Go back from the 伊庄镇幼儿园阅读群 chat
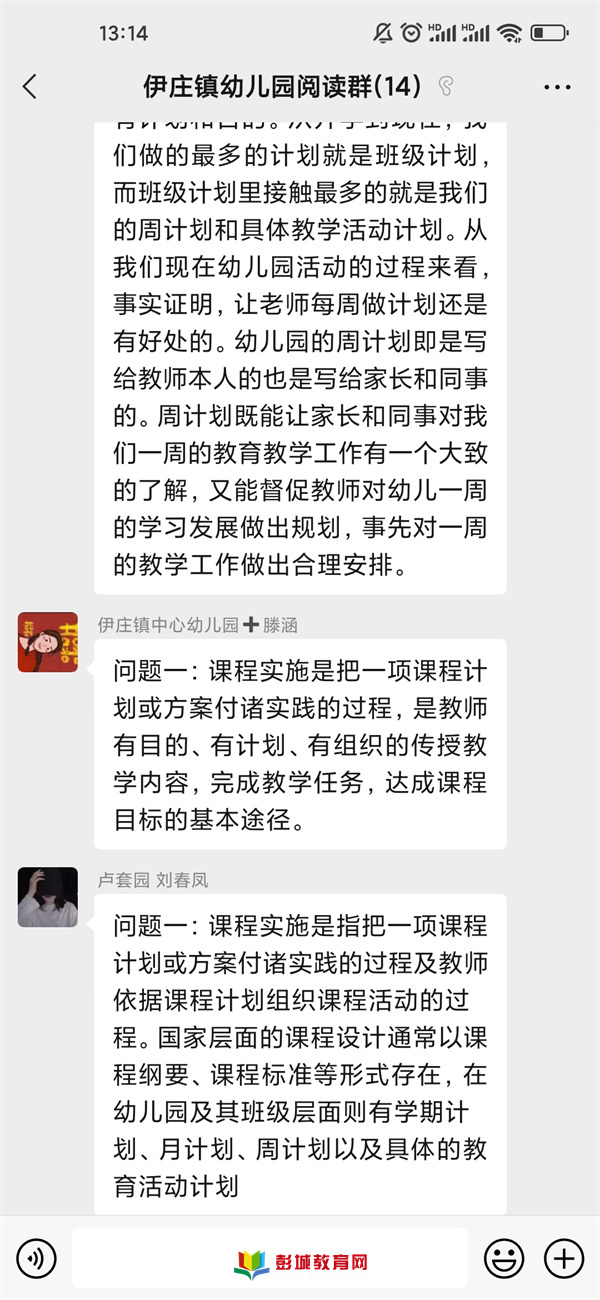The width and height of the screenshot is (600, 1300). [30, 87]
